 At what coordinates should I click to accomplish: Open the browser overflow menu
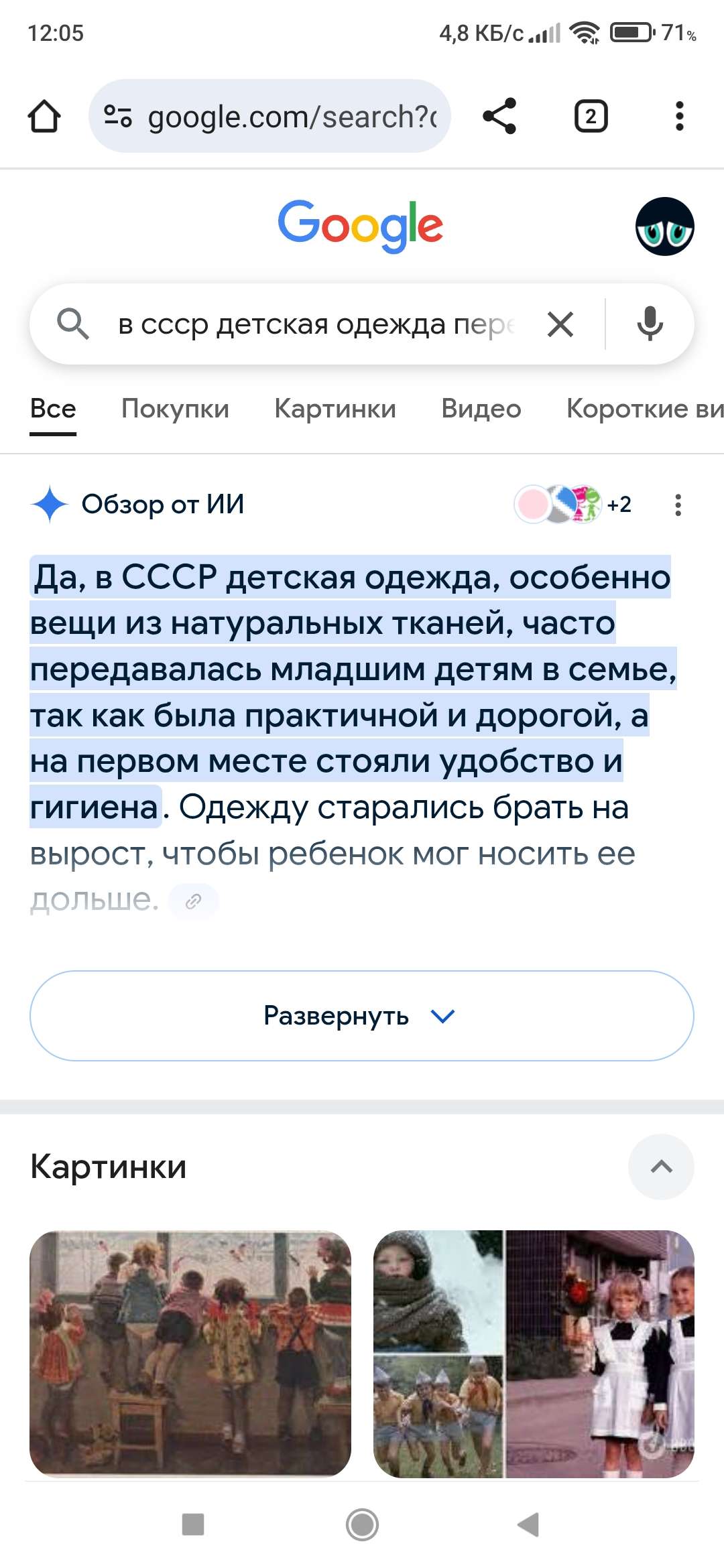pyautogui.click(x=679, y=117)
